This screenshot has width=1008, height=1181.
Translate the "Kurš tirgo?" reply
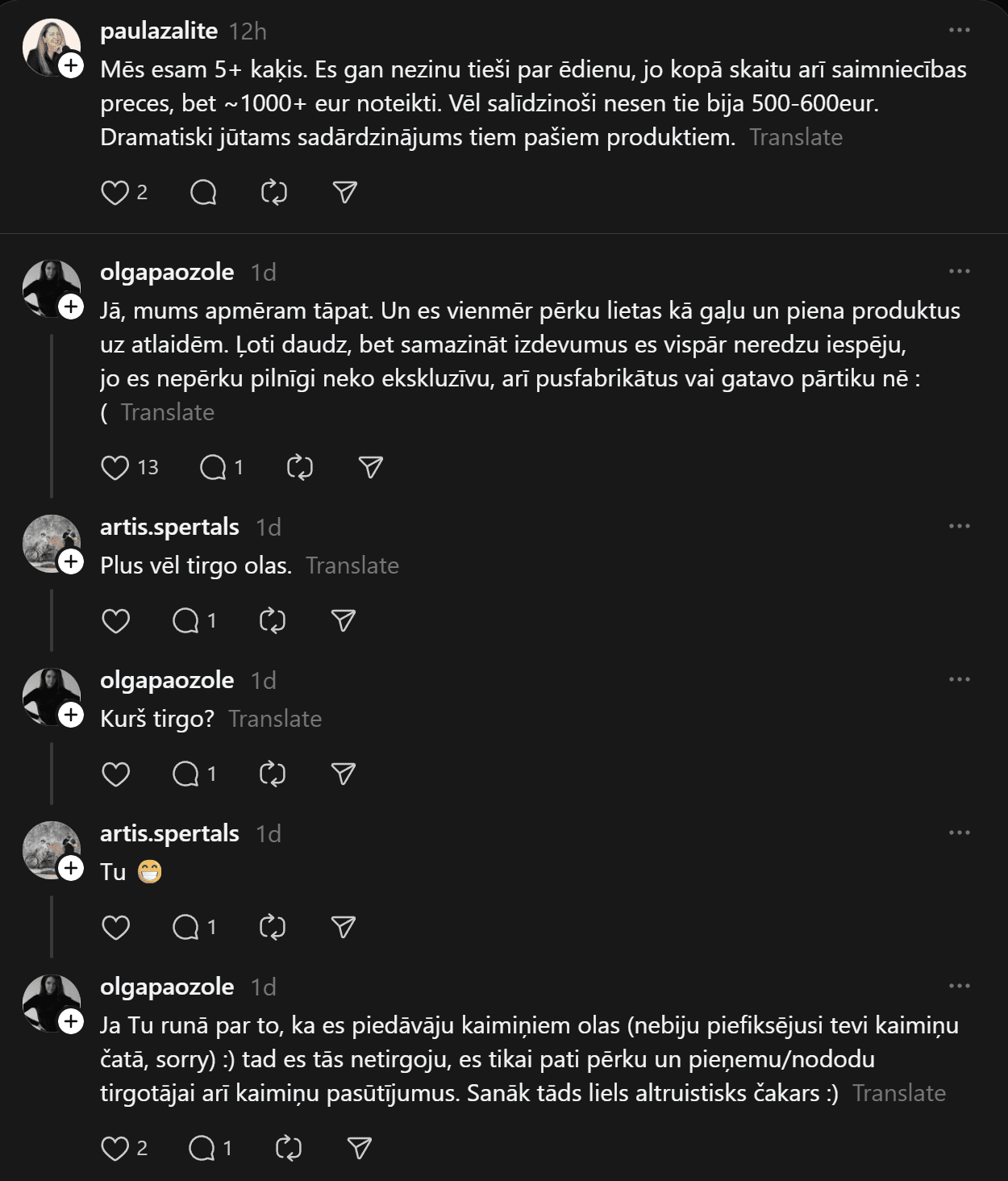pos(274,719)
